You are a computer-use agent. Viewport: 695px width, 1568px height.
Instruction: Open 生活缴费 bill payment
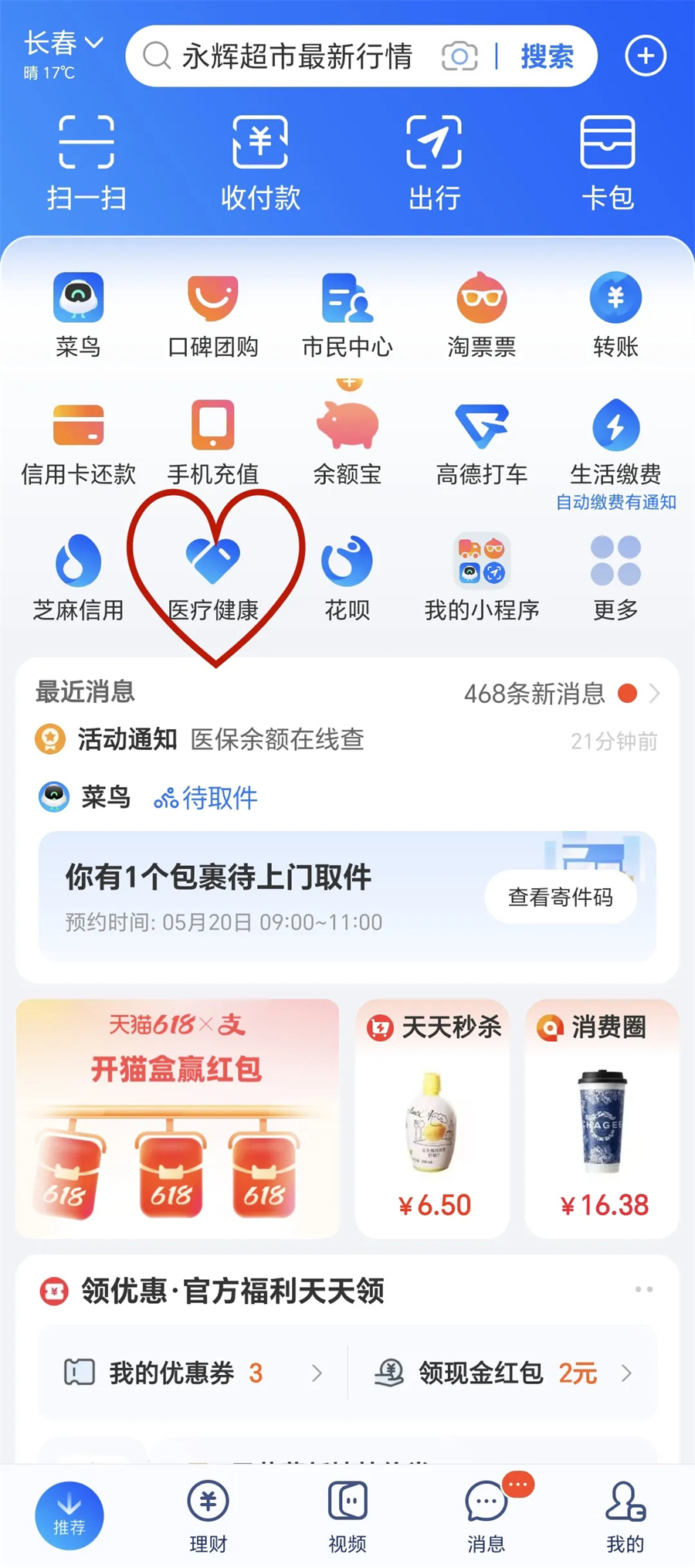pyautogui.click(x=615, y=442)
